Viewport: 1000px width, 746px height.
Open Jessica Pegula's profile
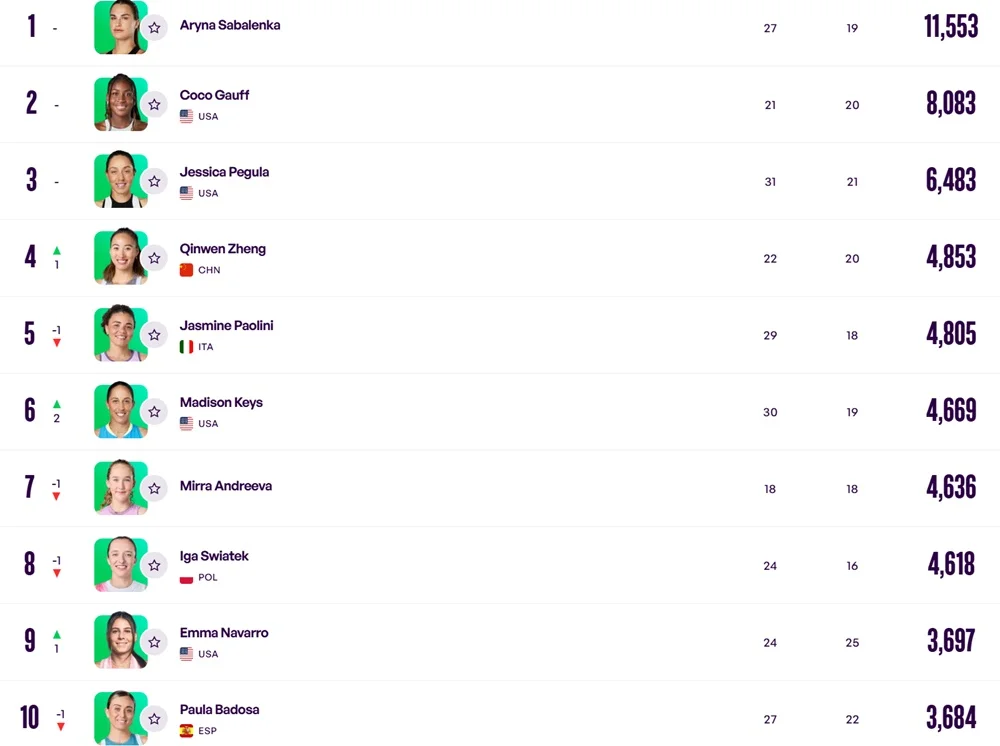(224, 172)
